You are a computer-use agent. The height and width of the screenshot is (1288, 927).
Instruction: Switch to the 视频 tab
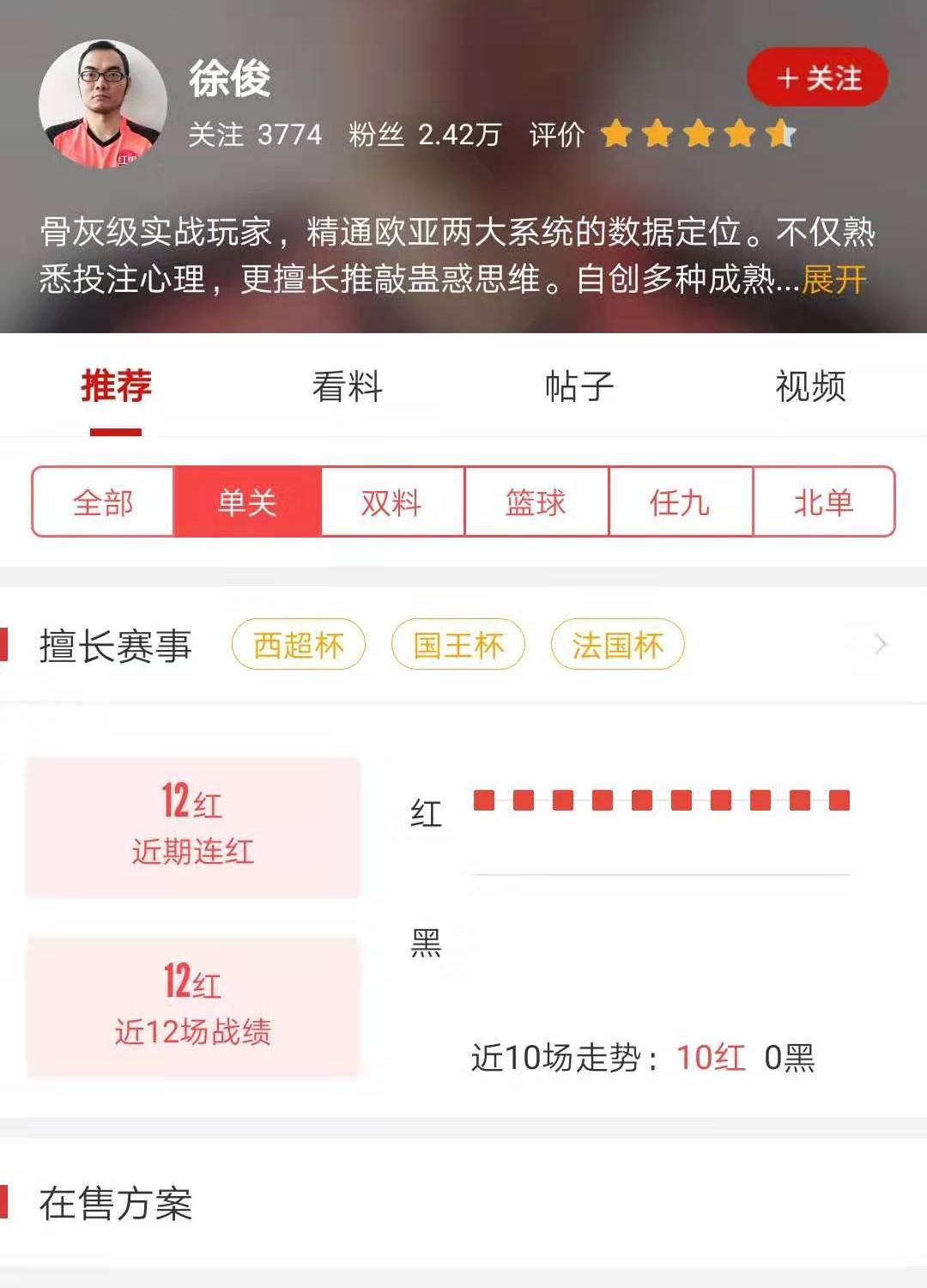click(x=810, y=386)
